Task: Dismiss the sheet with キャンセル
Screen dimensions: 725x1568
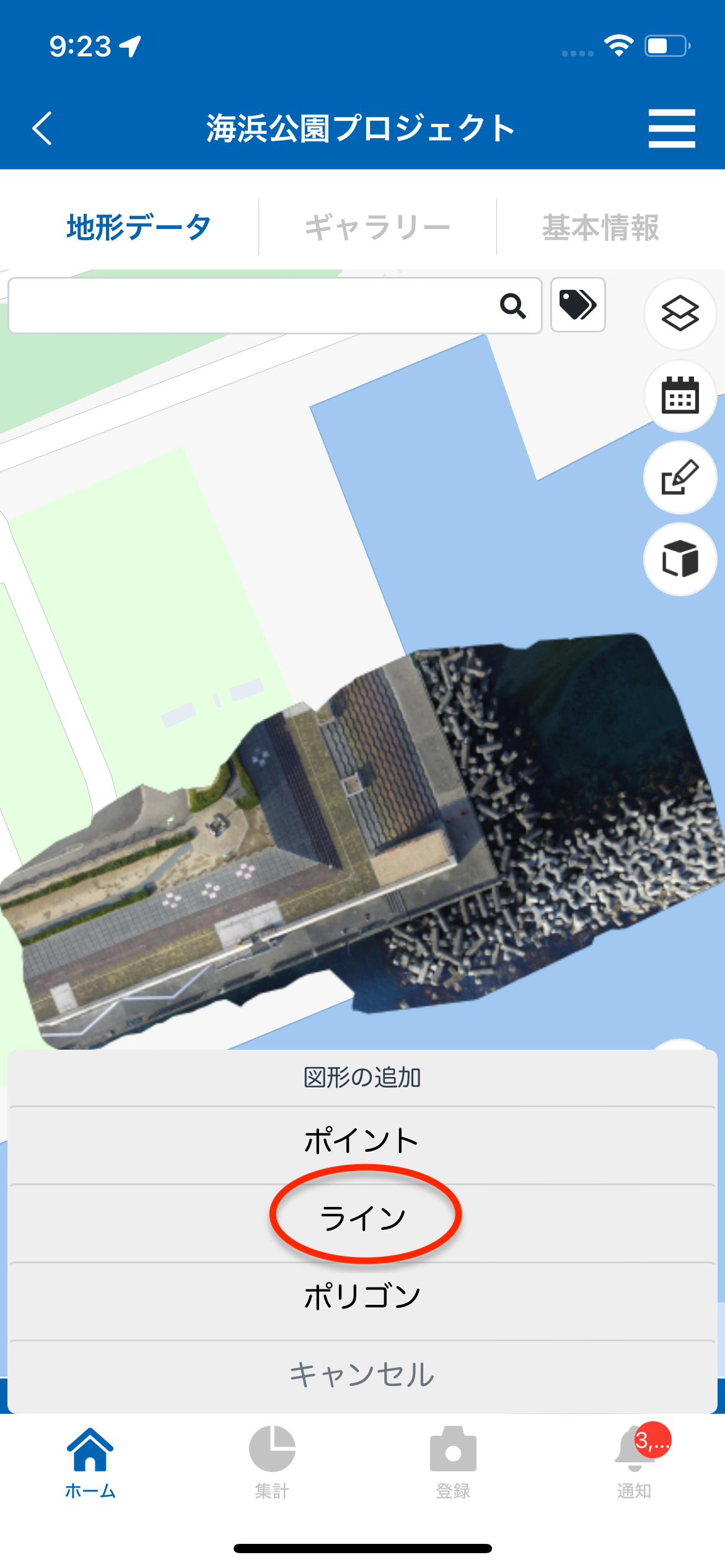Action: (362, 1374)
